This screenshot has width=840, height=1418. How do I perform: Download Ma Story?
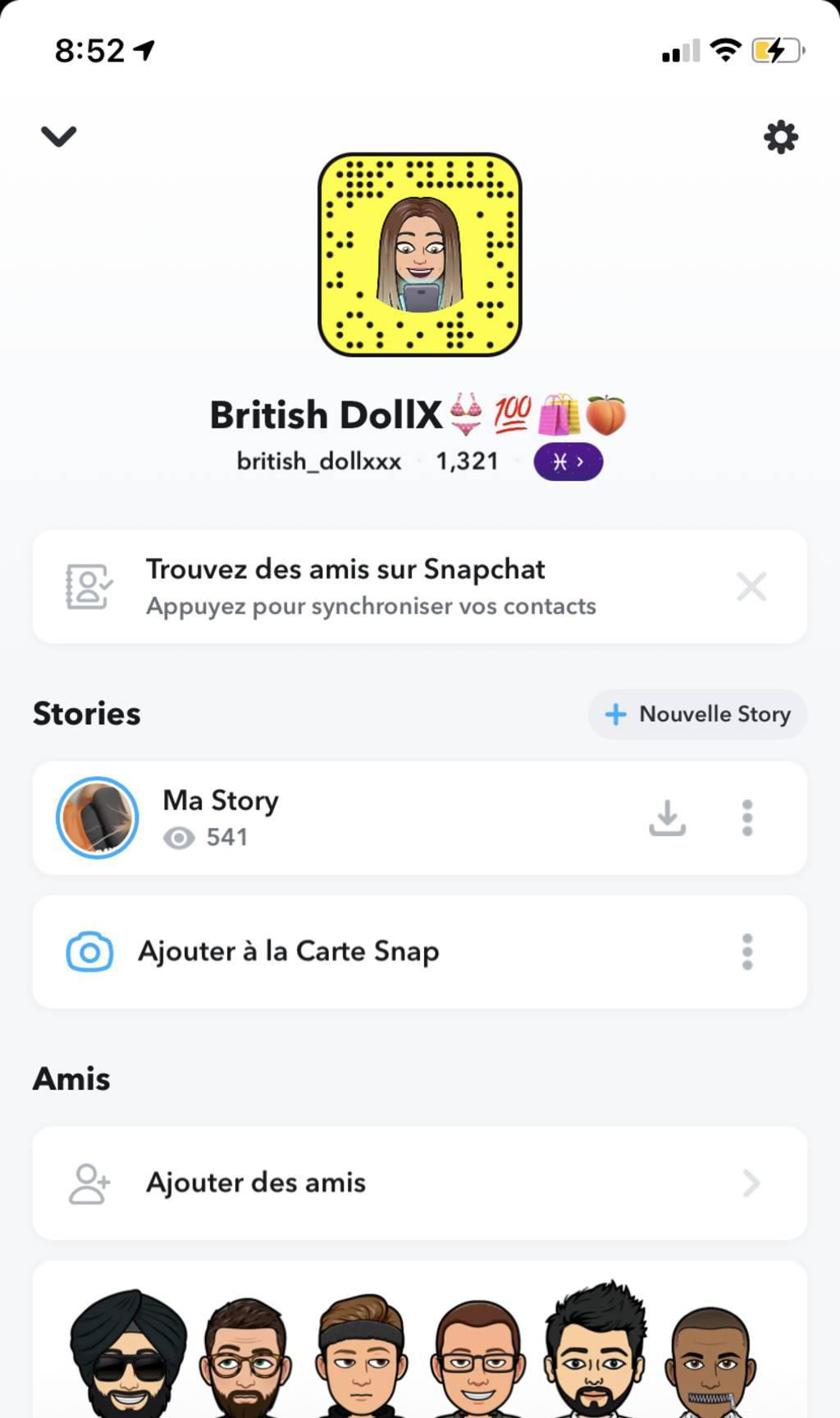coord(667,817)
